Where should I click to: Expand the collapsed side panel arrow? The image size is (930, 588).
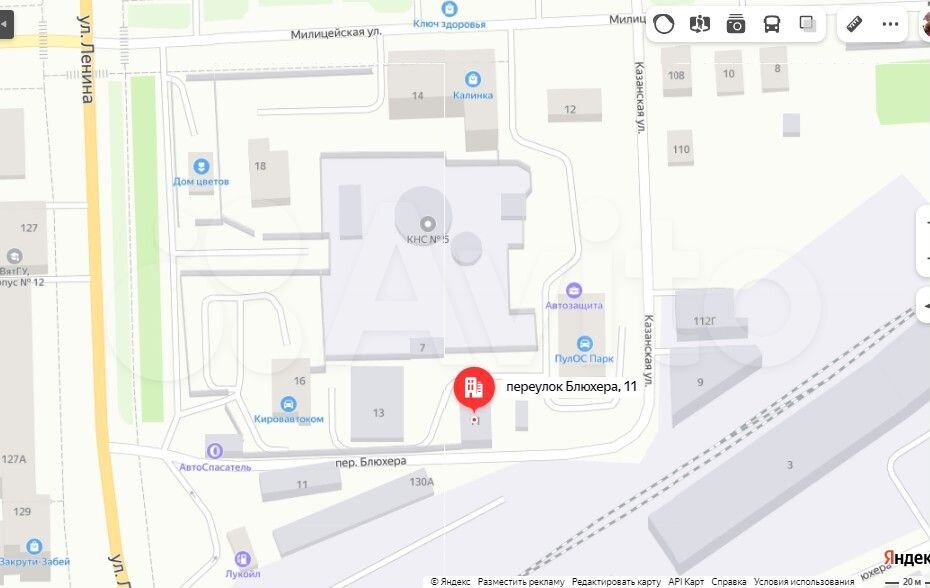(6, 24)
